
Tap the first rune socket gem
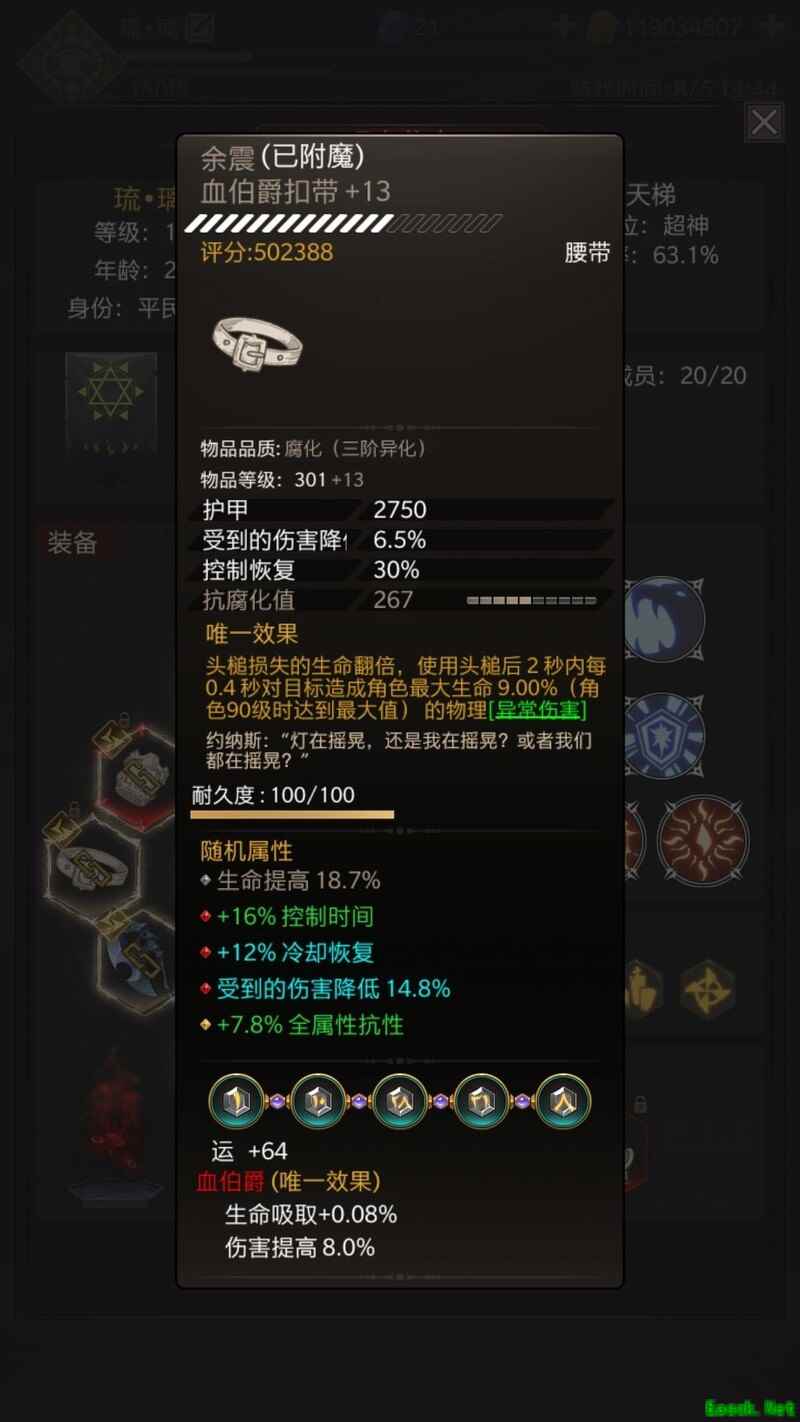click(236, 1102)
